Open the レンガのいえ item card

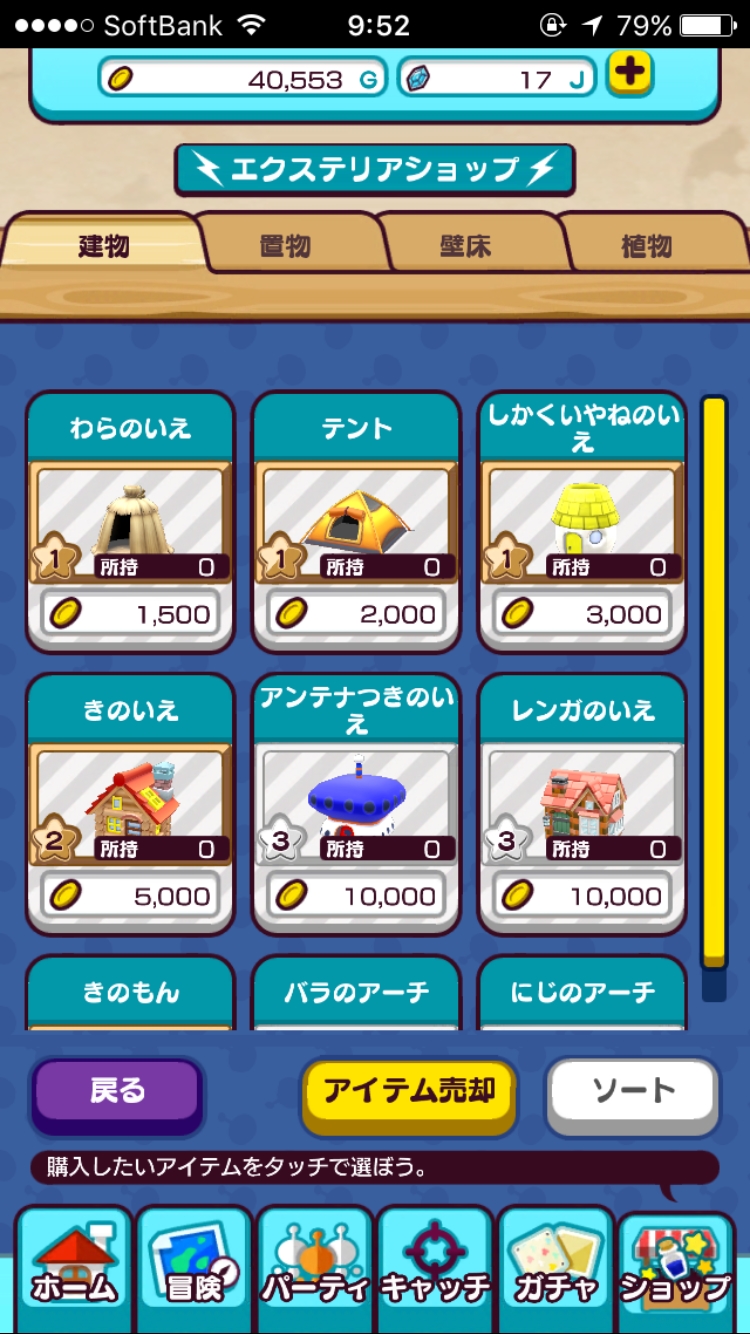(582, 803)
